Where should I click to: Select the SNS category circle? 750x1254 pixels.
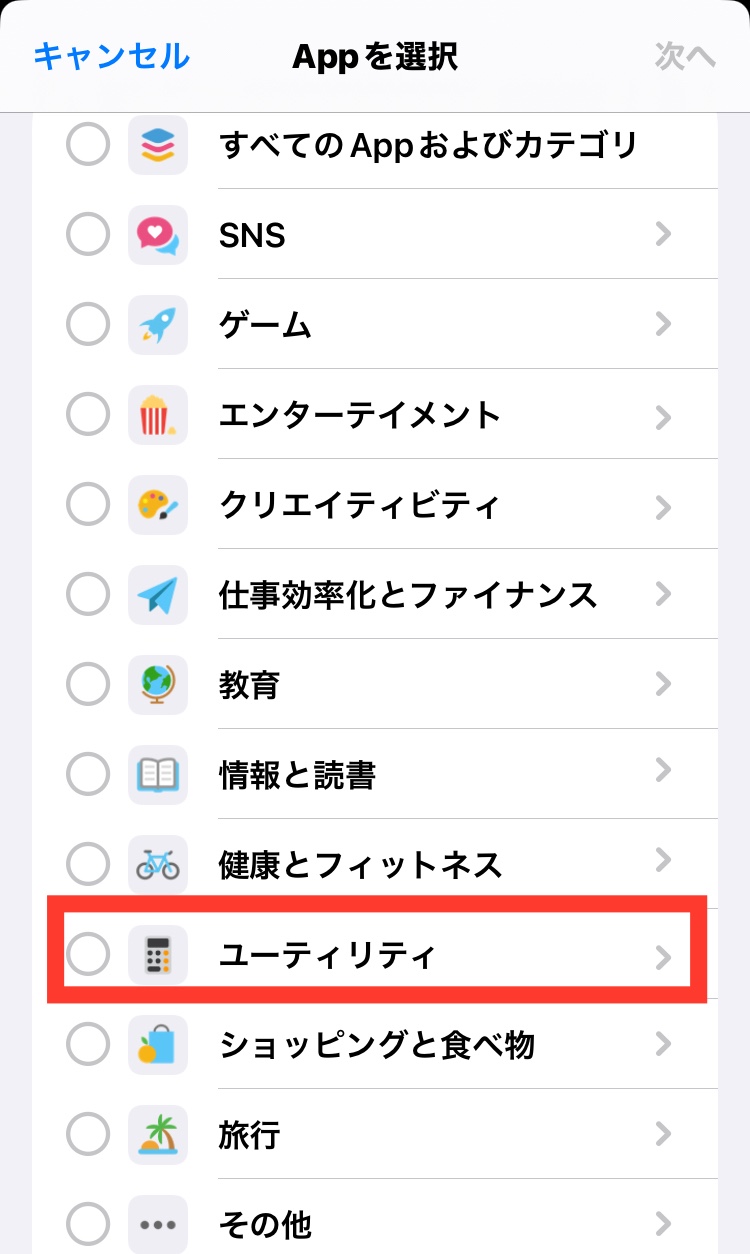pyautogui.click(x=88, y=236)
